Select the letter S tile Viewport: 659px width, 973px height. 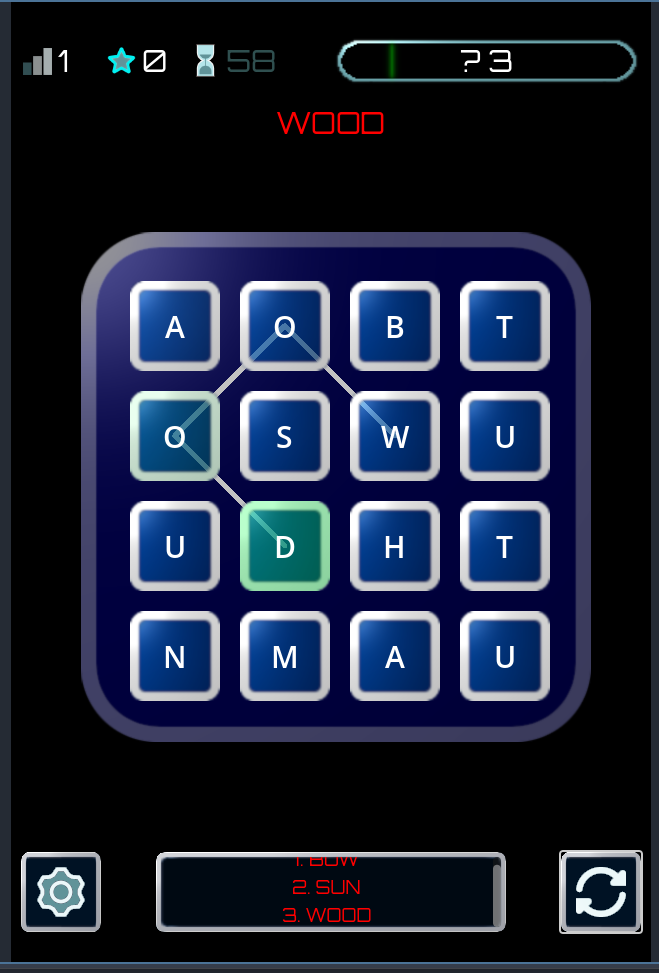[285, 437]
